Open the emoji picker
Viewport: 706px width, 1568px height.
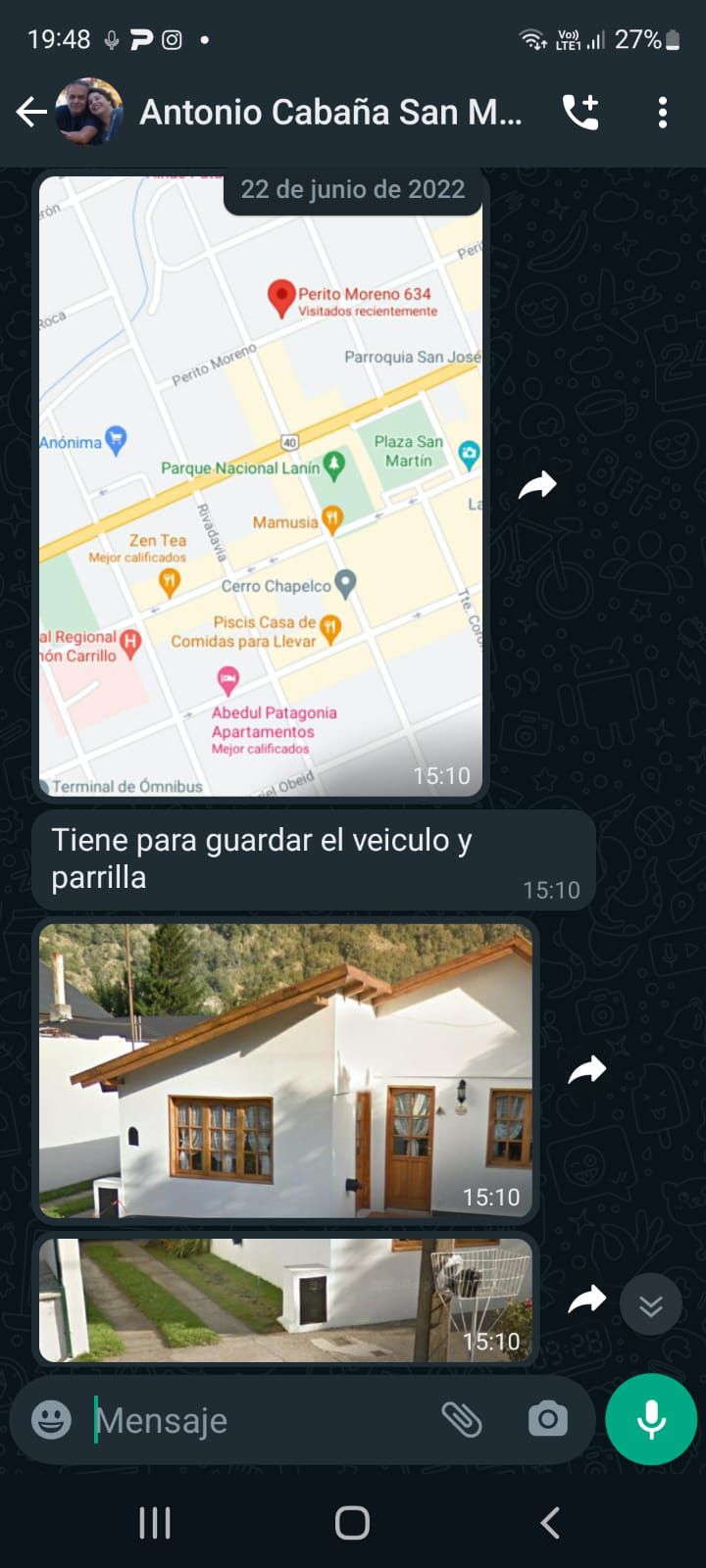(x=51, y=1420)
